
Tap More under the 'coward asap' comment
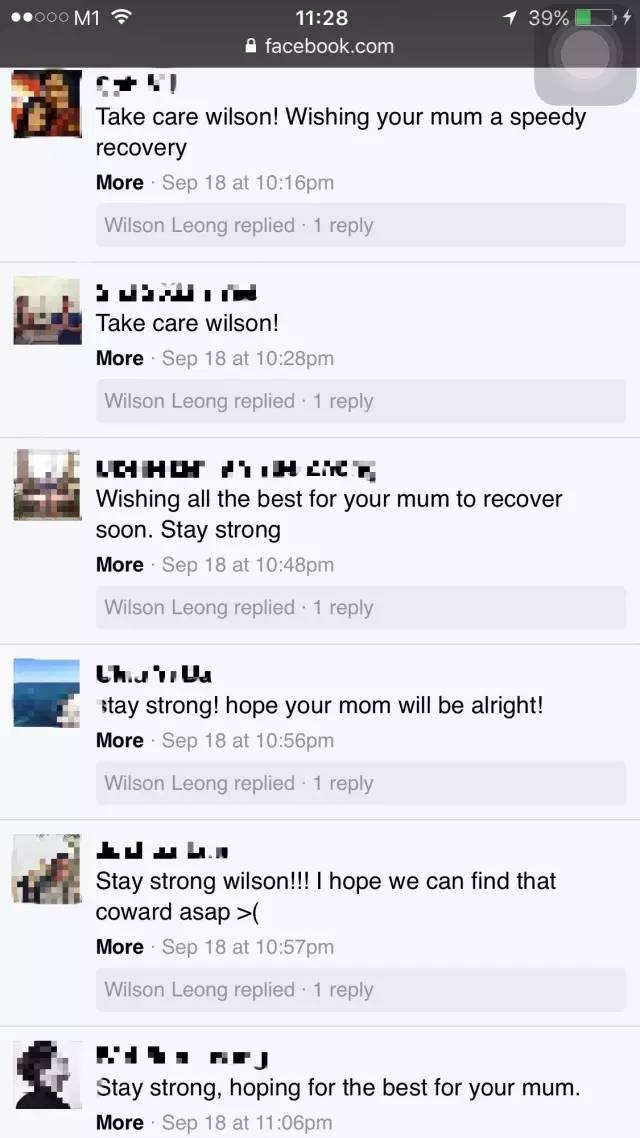point(120,947)
